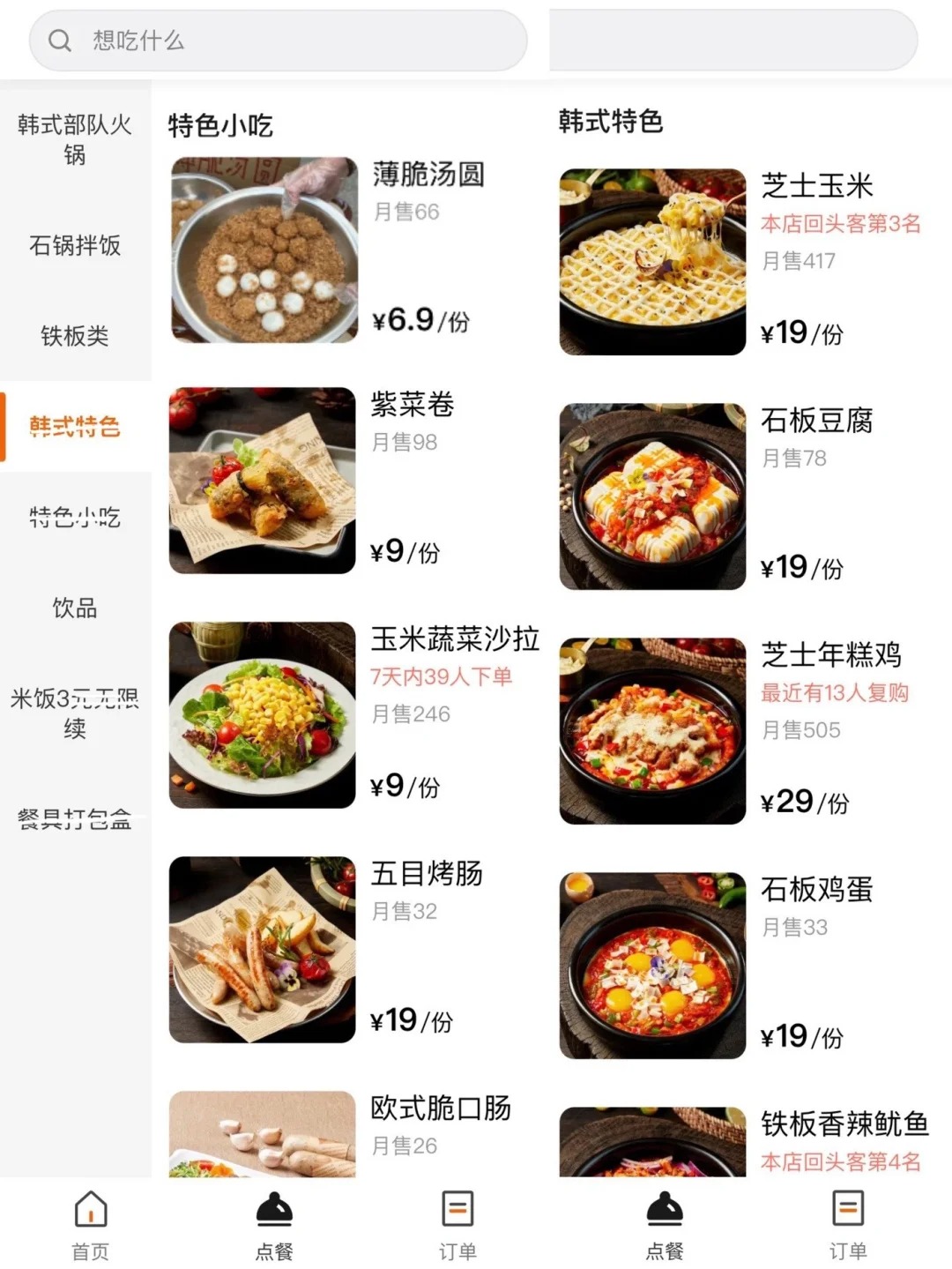This screenshot has height=1269, width=952.
Task: Select the 韩式特色 category in the sidebar
Action: click(75, 427)
